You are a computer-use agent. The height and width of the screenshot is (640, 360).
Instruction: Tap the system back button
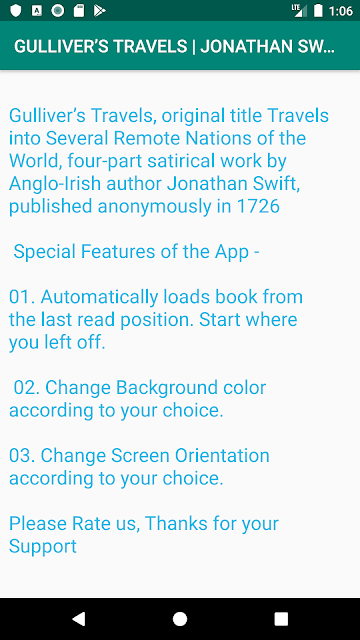pyautogui.click(x=79, y=619)
